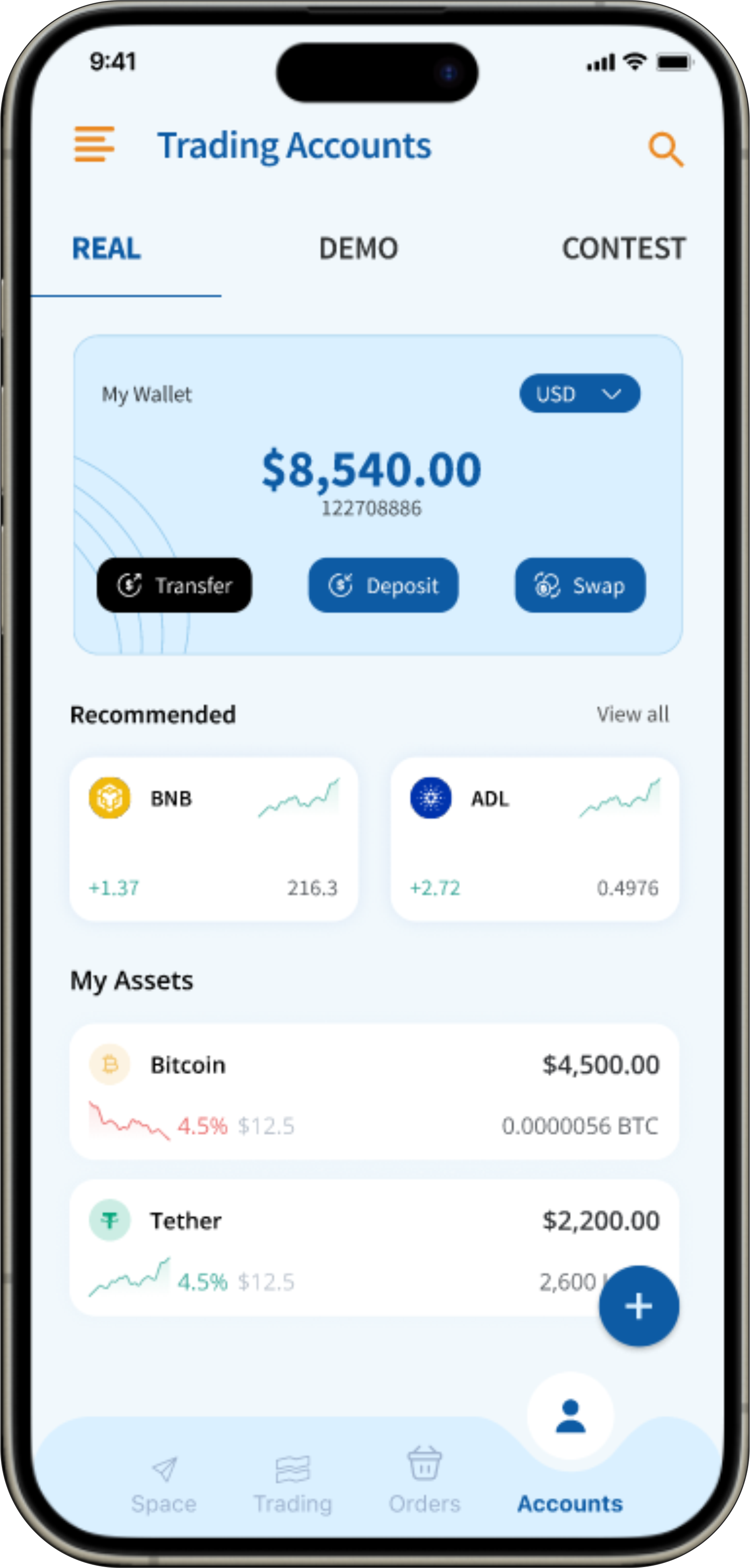Switch to the DEMO tab
The image size is (750, 1568).
(359, 248)
